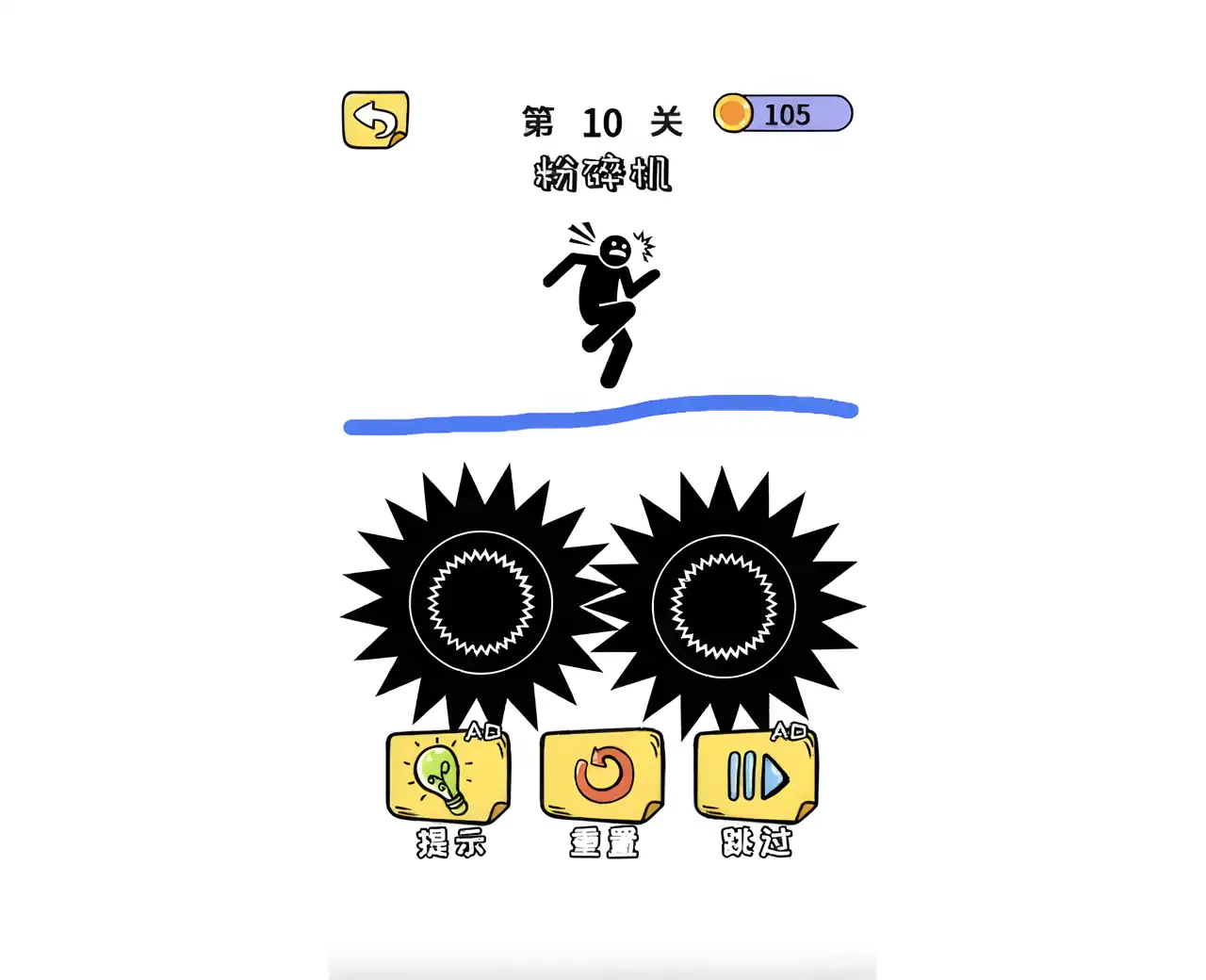Tap the yellow back arrow button
Image resolution: width=1206 pixels, height=980 pixels.
(375, 120)
